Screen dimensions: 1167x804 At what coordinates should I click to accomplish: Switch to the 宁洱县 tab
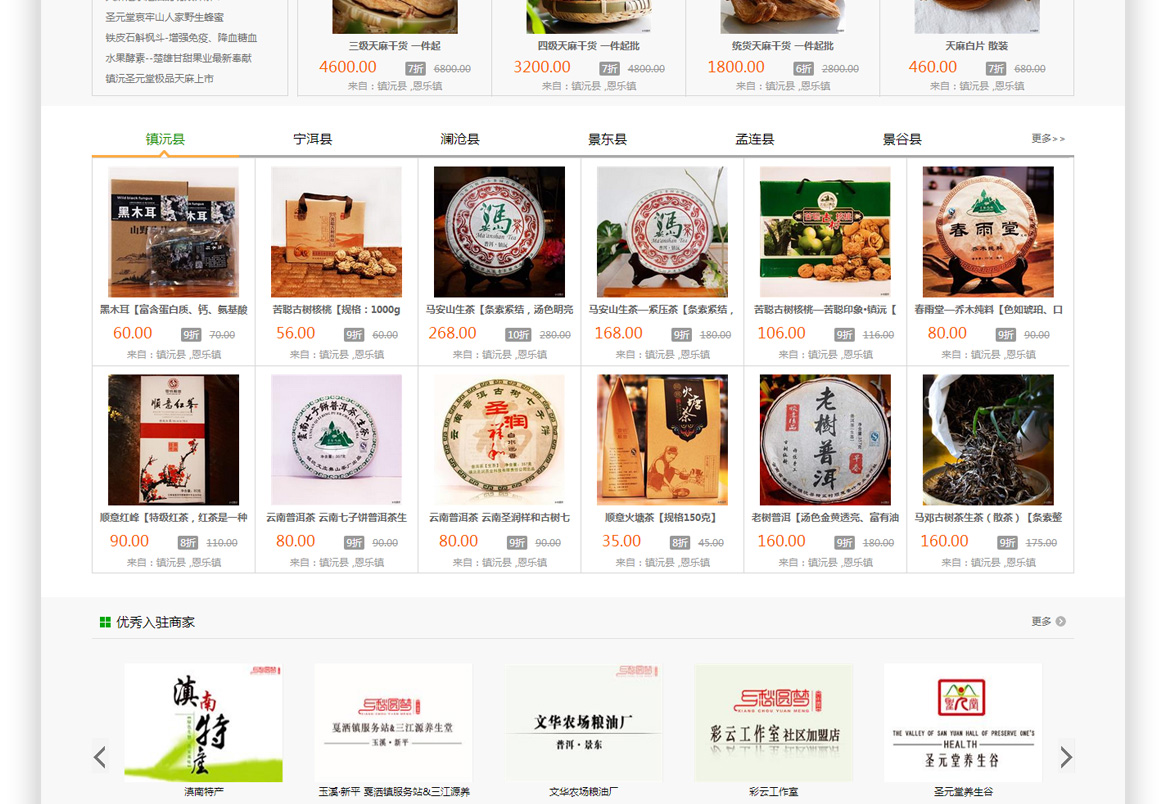(x=312, y=139)
